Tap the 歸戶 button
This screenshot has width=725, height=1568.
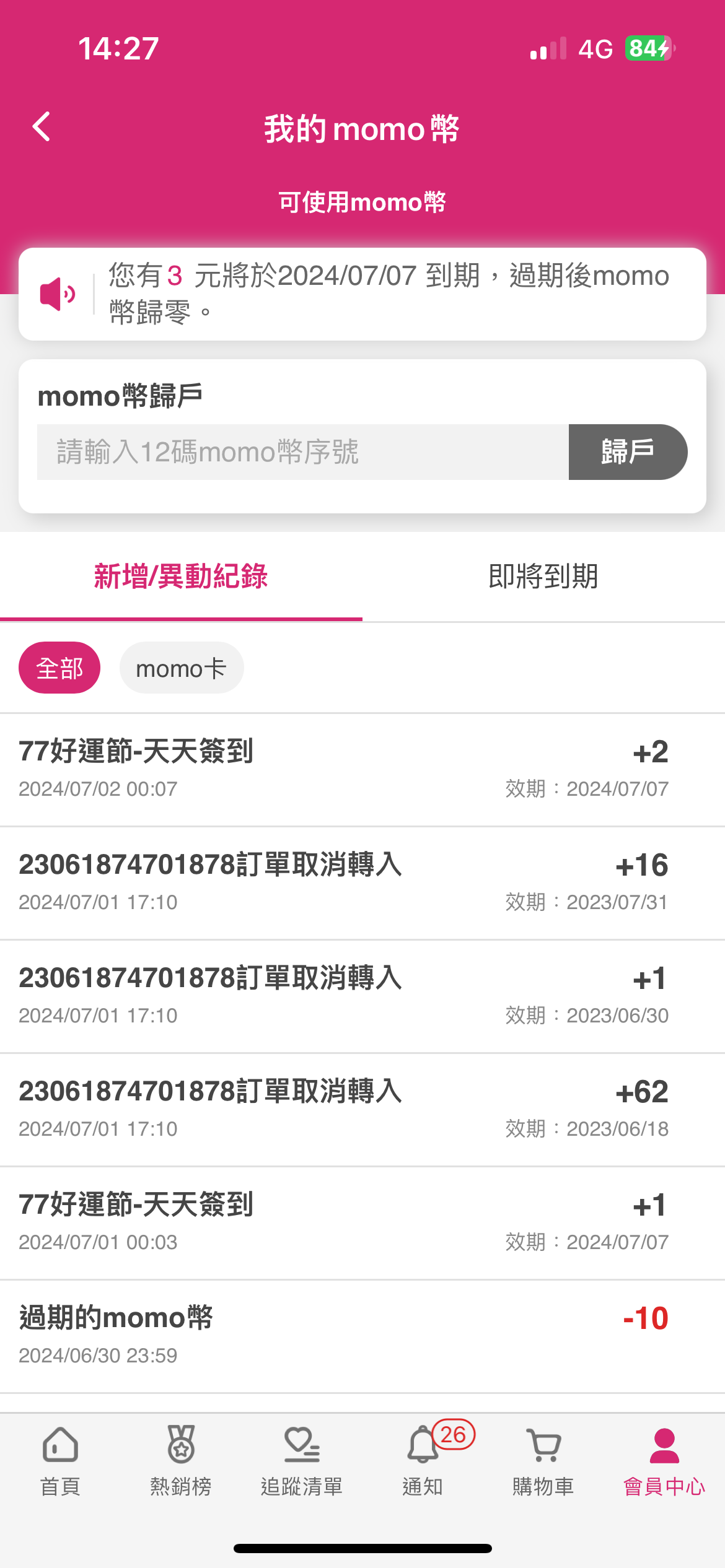(628, 452)
